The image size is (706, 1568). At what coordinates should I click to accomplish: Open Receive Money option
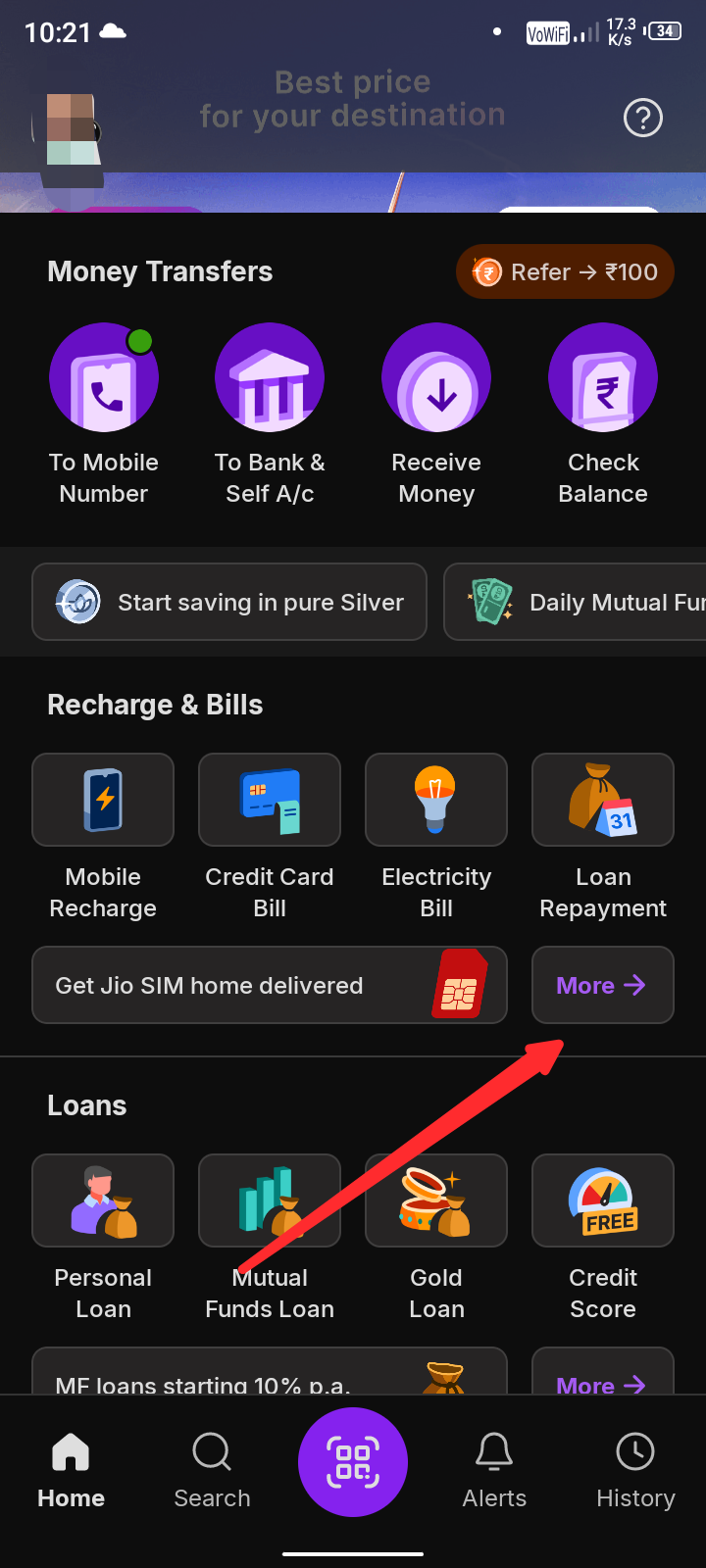436,378
